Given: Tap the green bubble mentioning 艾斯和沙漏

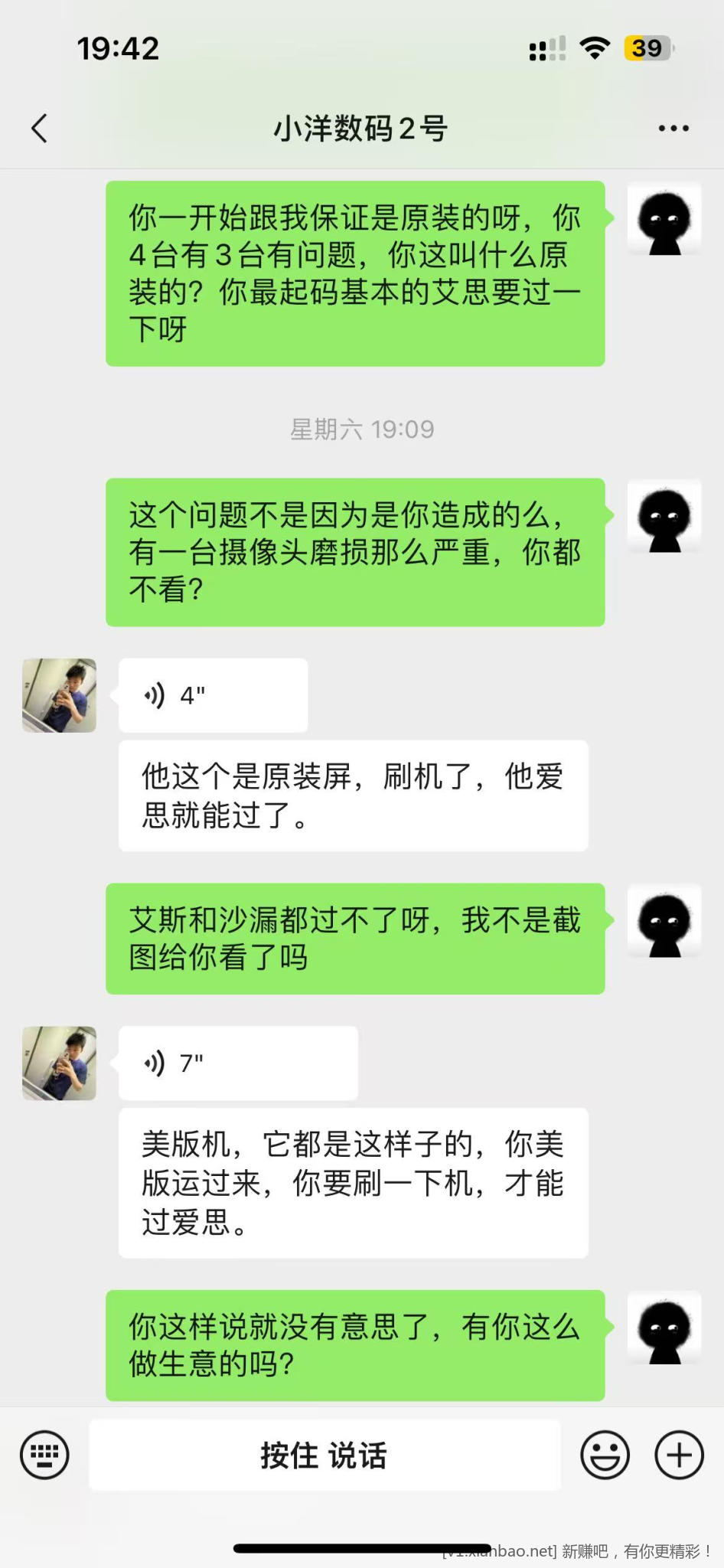Looking at the screenshot, I should pos(356,937).
